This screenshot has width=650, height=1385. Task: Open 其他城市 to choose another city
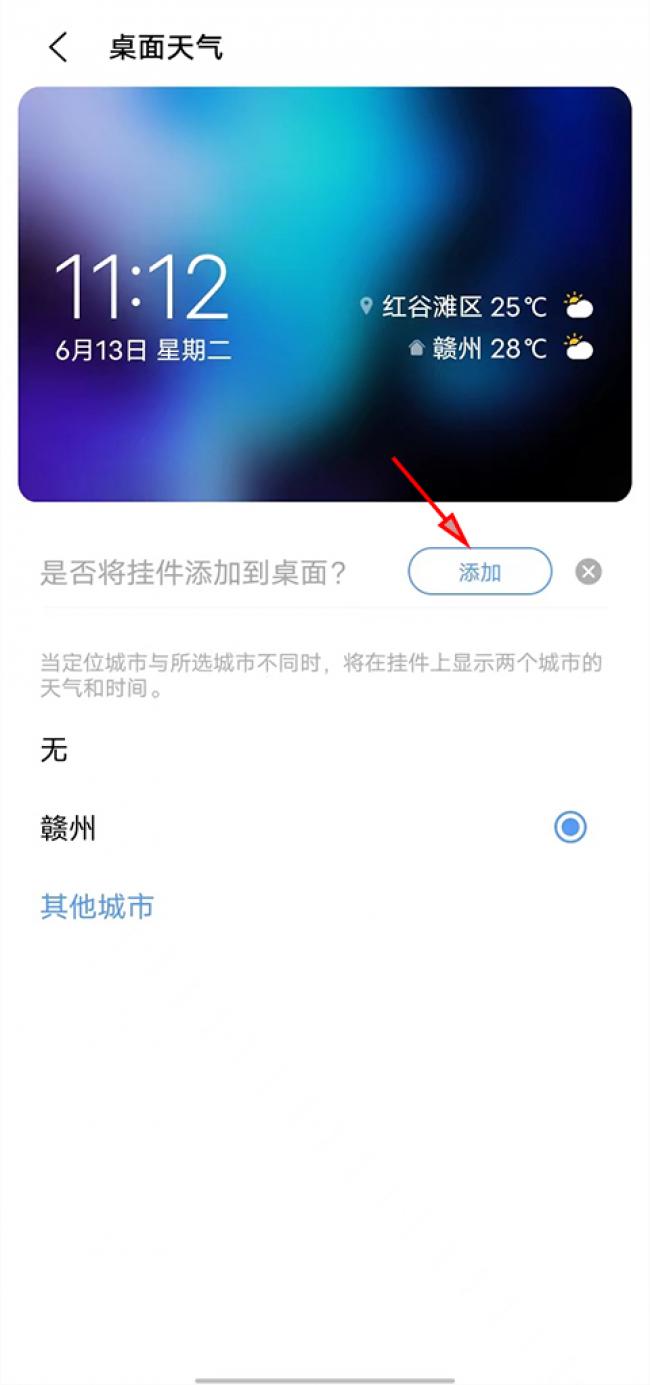97,907
